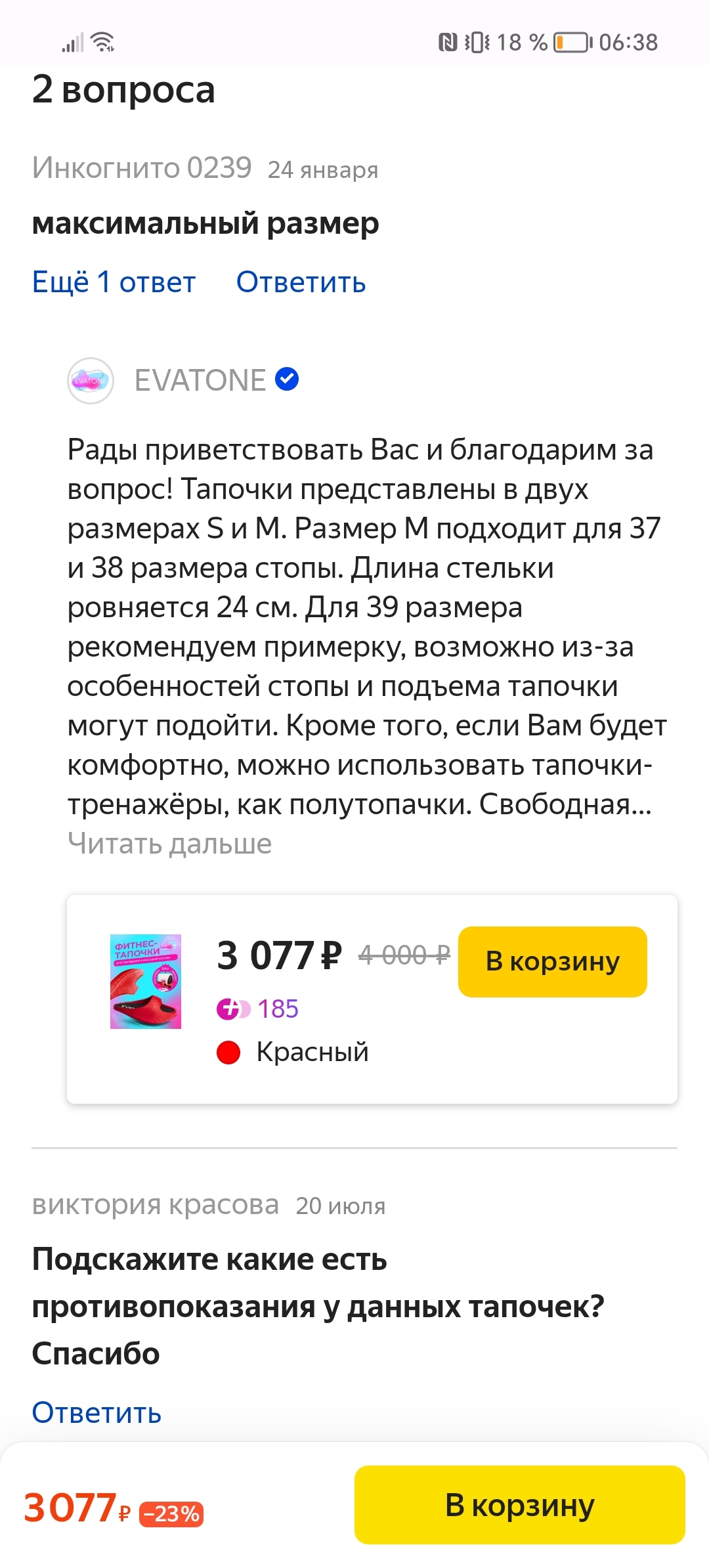Screen dimensions: 709x1568
Task: Reply to Виктория Красова's question
Action: pyautogui.click(x=97, y=1412)
